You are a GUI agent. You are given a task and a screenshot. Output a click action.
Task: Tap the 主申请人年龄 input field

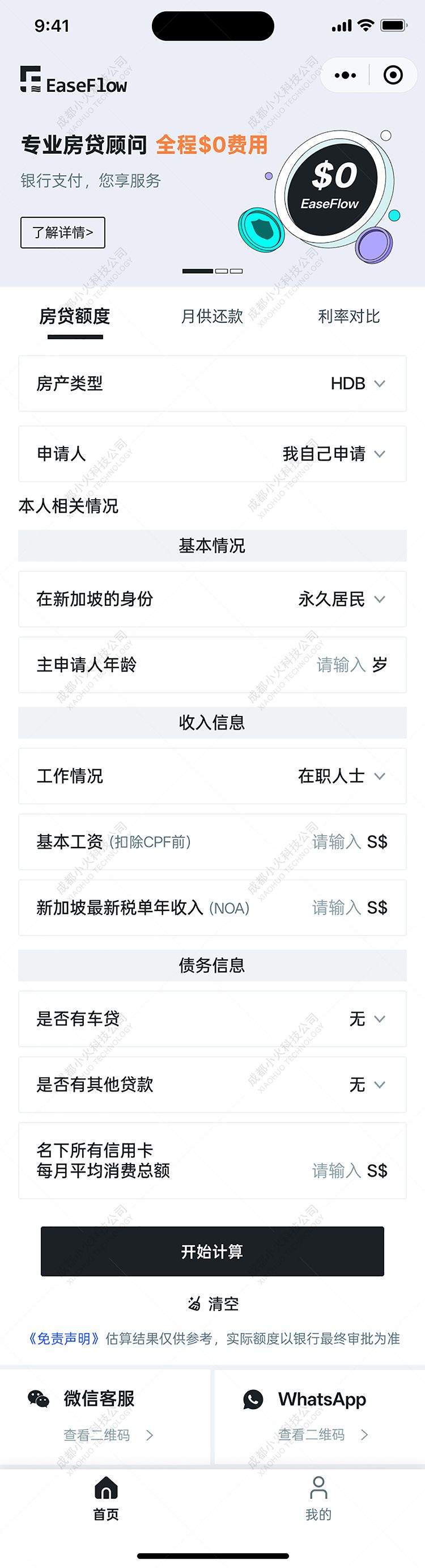point(341,665)
